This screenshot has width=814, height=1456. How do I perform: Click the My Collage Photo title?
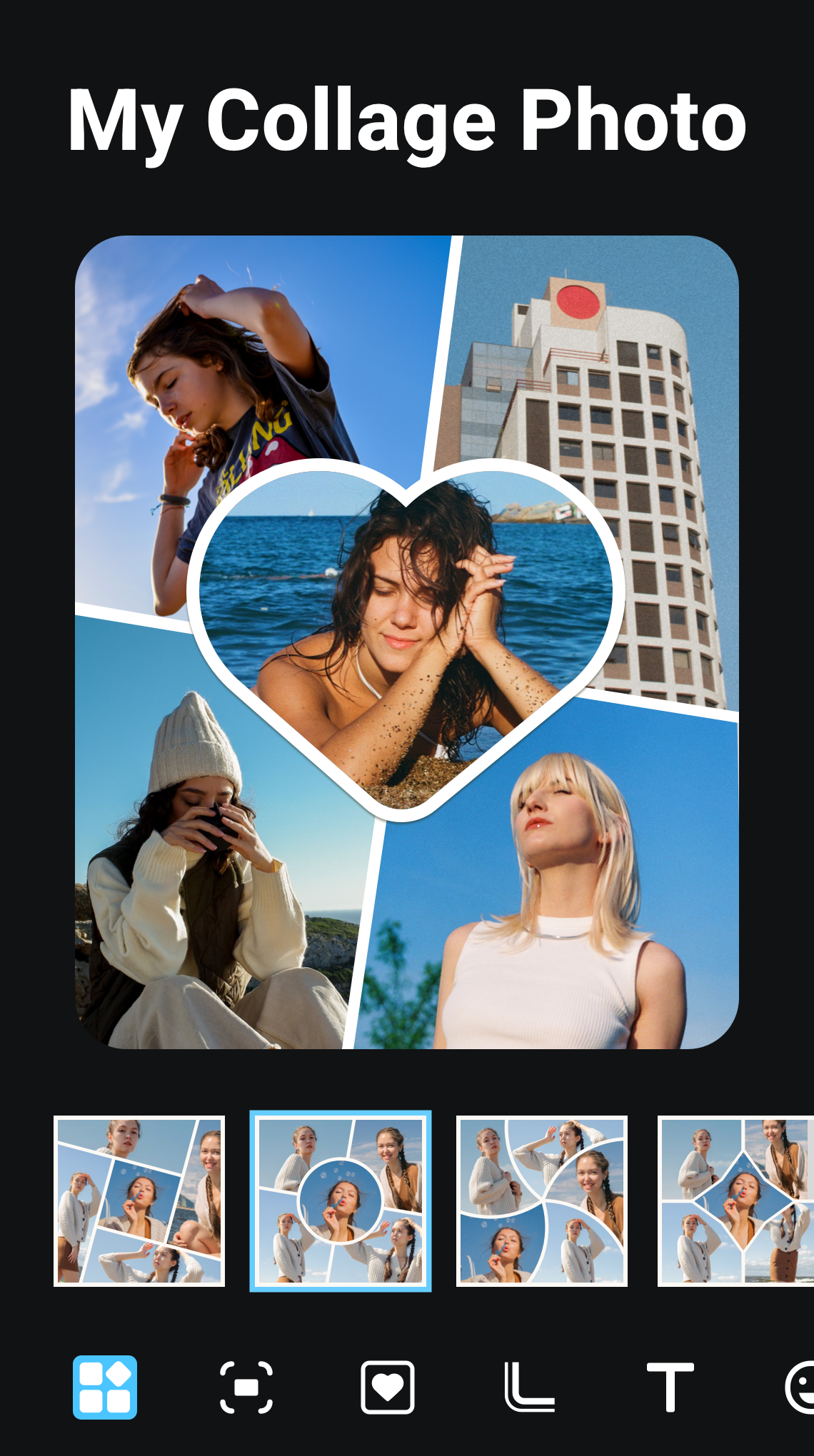click(407, 121)
